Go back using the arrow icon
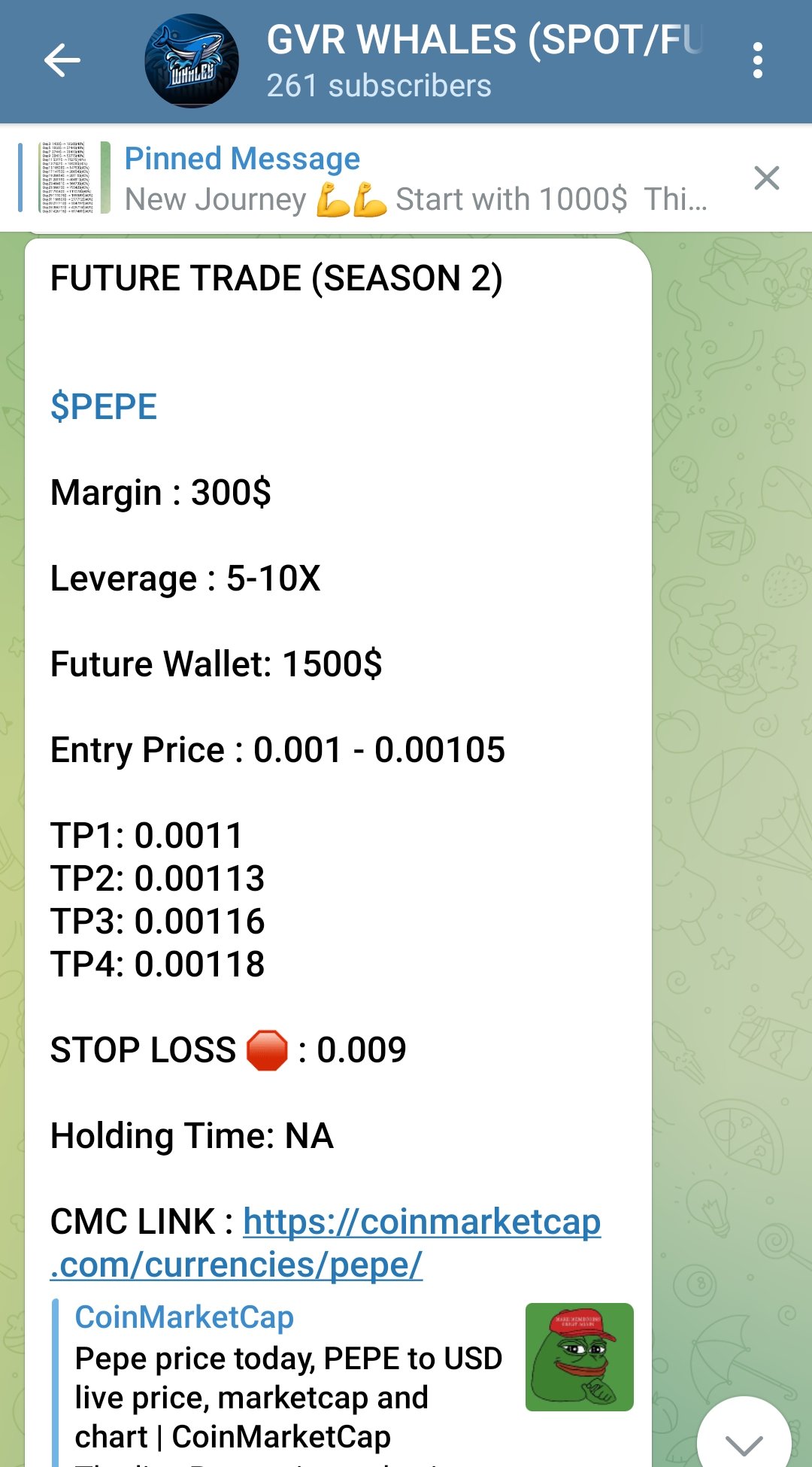Viewport: 812px width, 1467px height. [62, 61]
